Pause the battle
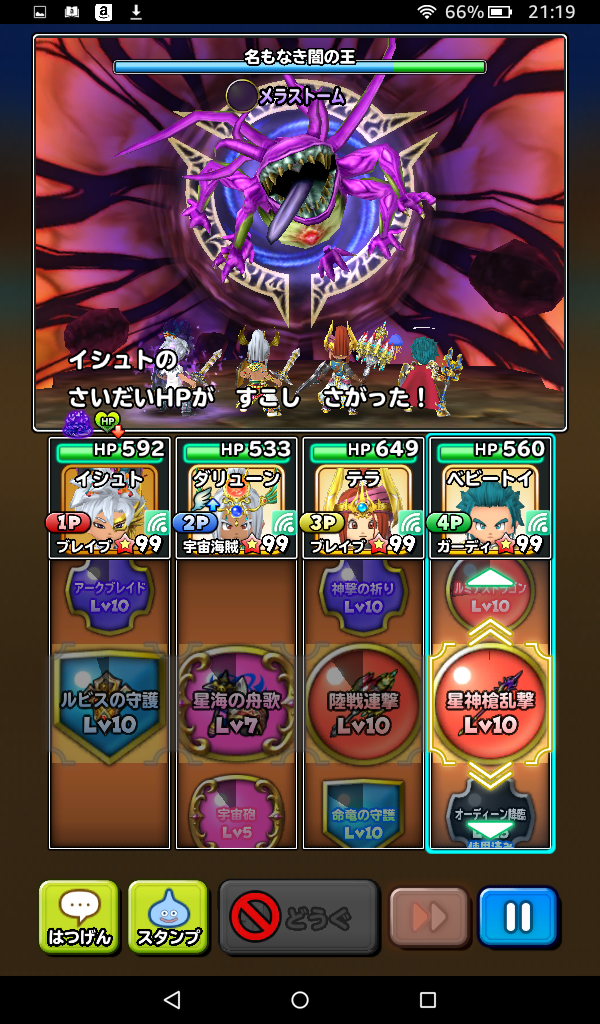 517,916
